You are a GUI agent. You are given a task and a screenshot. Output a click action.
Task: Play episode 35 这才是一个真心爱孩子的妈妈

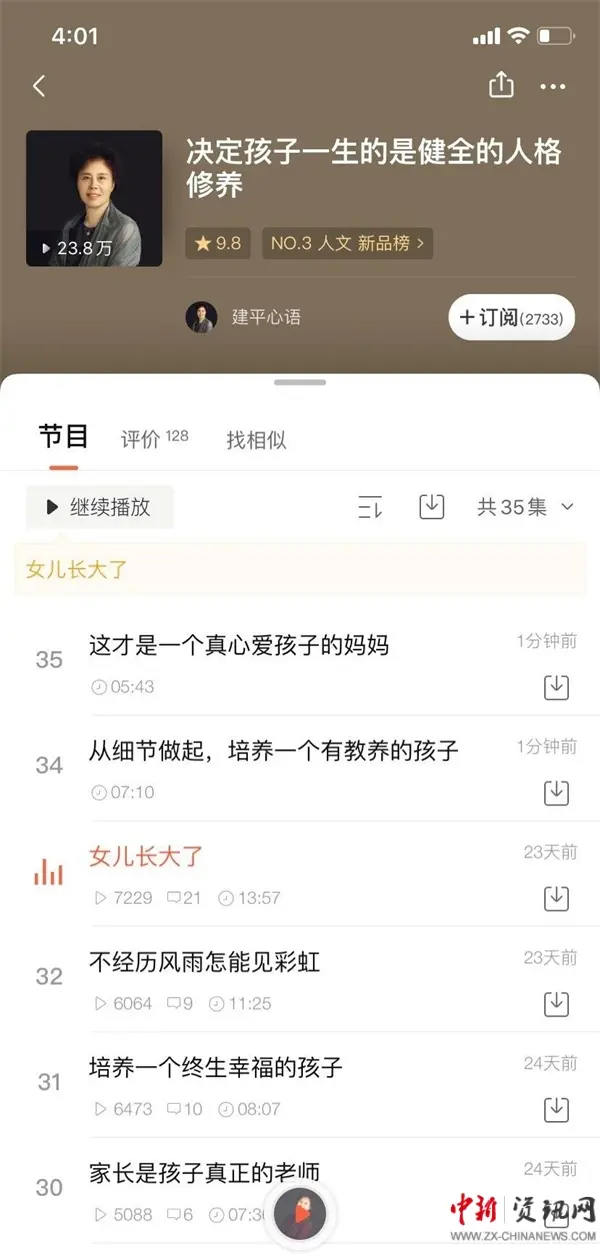click(239, 646)
